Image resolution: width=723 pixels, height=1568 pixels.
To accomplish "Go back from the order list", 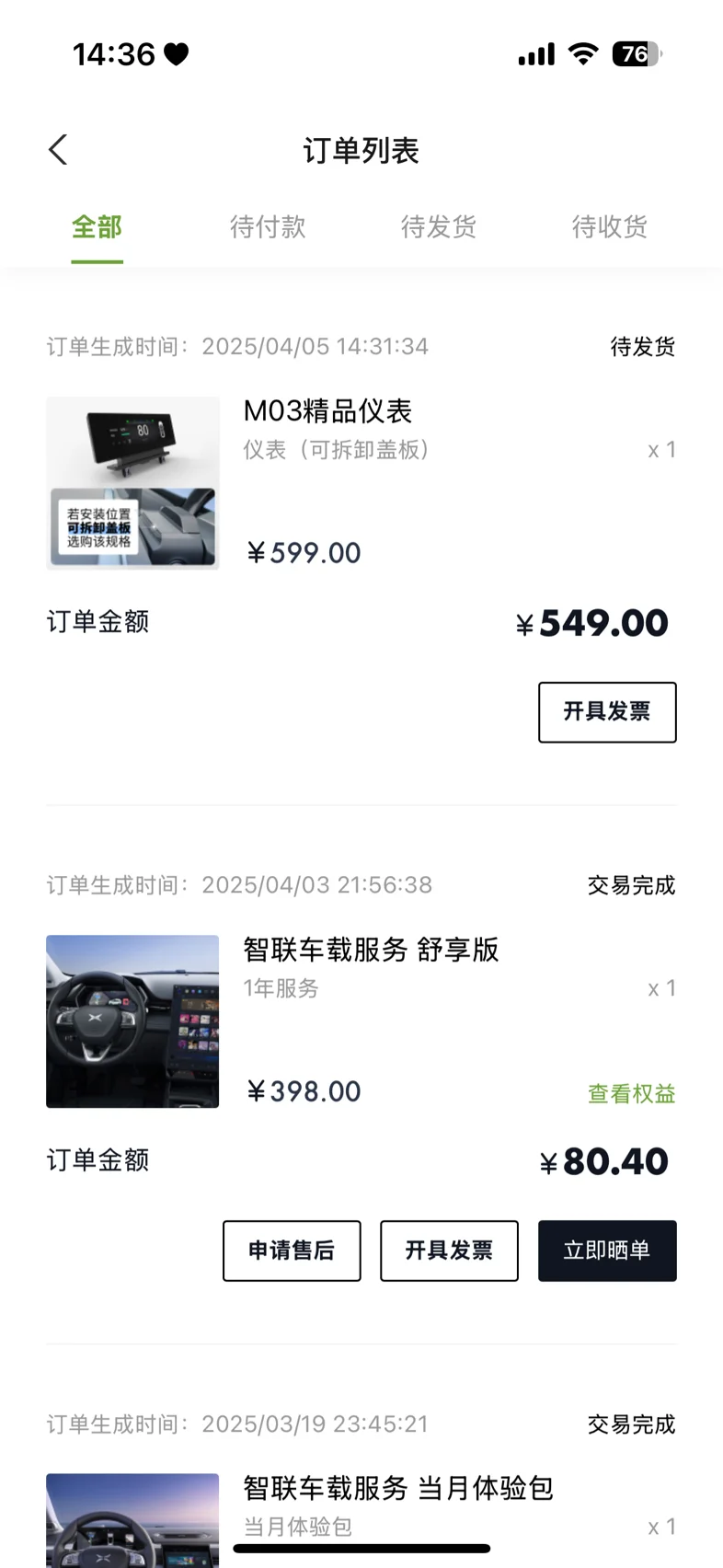I will coord(58,150).
